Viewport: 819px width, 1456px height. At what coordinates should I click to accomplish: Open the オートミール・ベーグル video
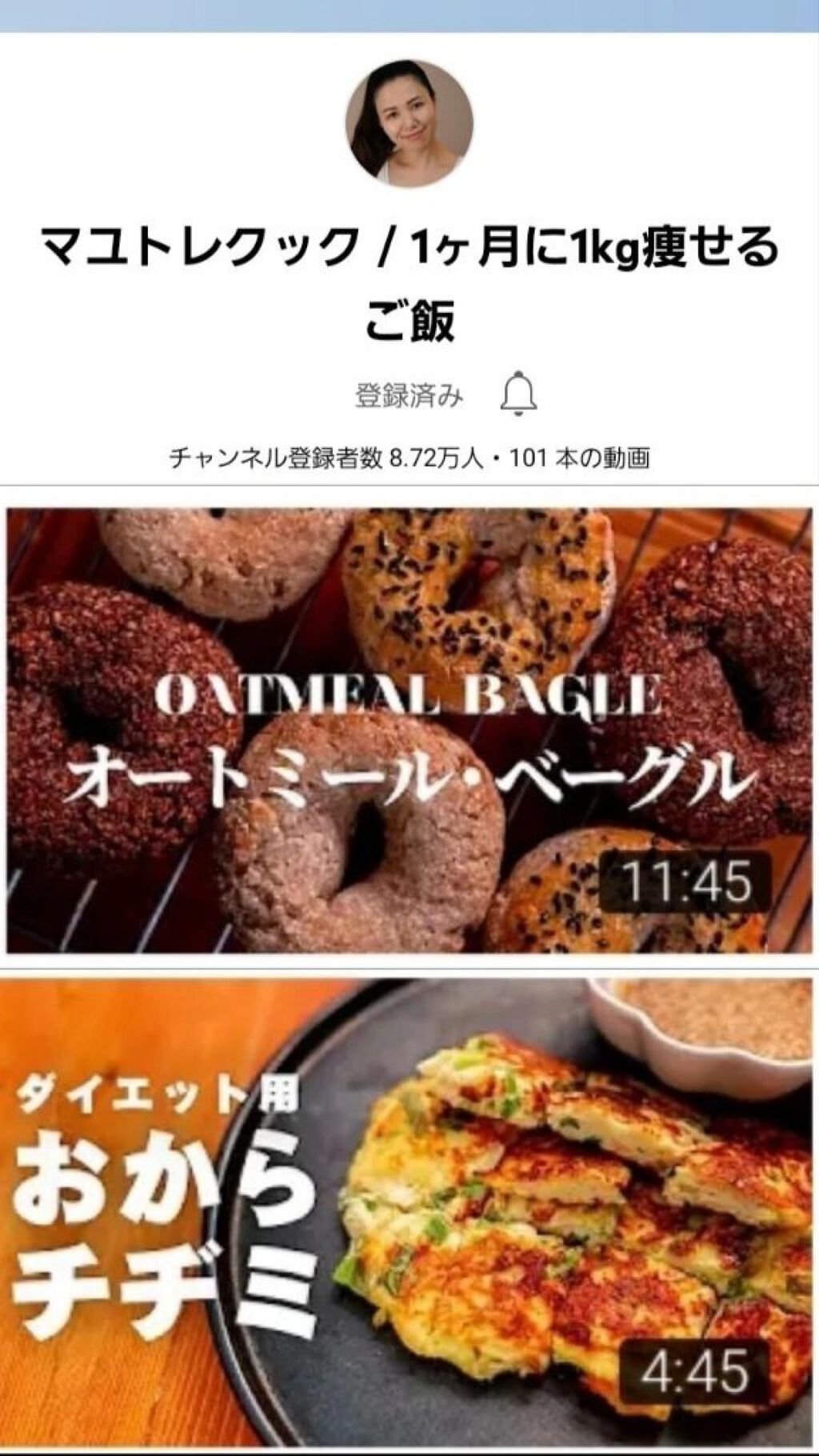point(409,730)
